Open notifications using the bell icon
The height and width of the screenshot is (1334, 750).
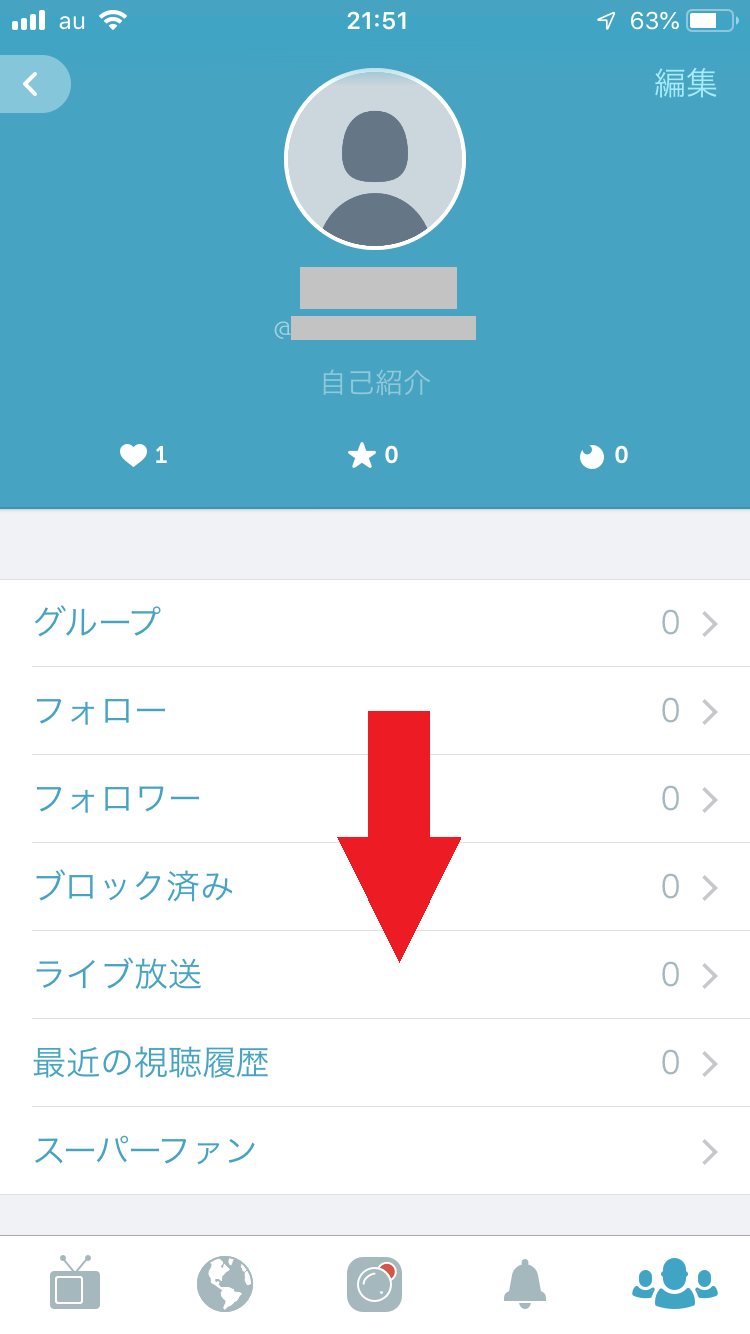525,1286
